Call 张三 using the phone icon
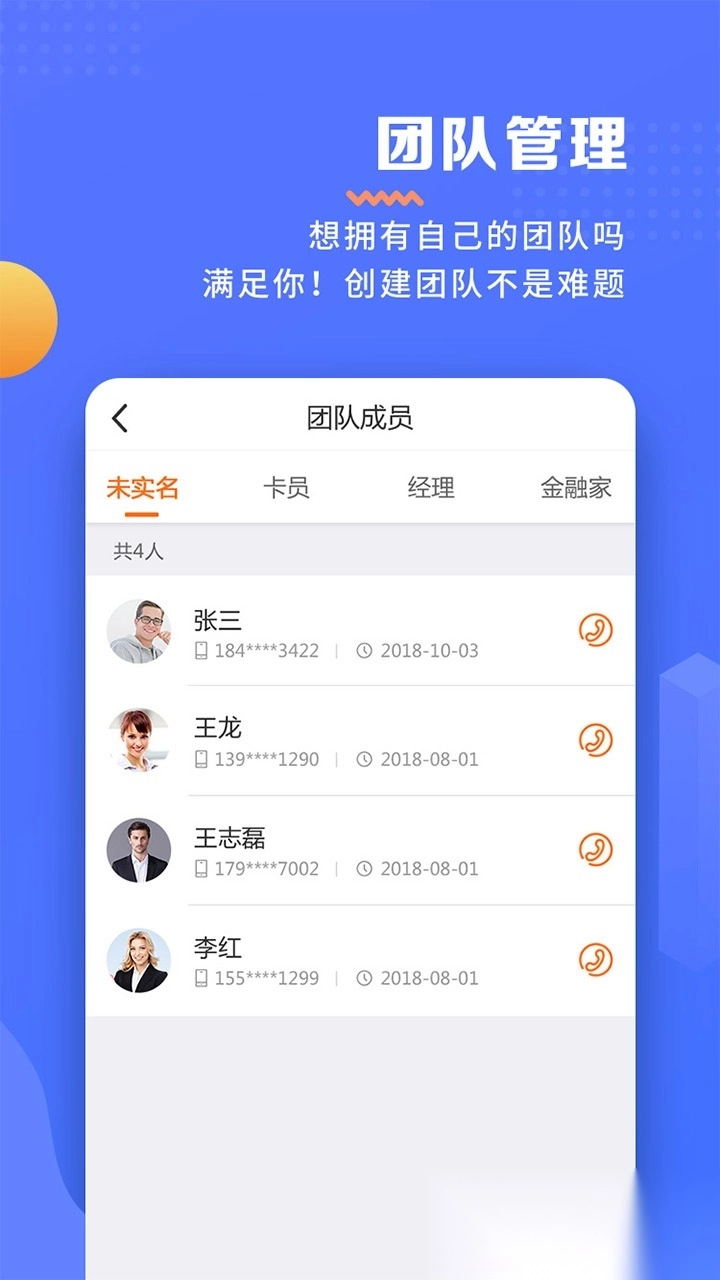The height and width of the screenshot is (1280, 720). [x=595, y=632]
